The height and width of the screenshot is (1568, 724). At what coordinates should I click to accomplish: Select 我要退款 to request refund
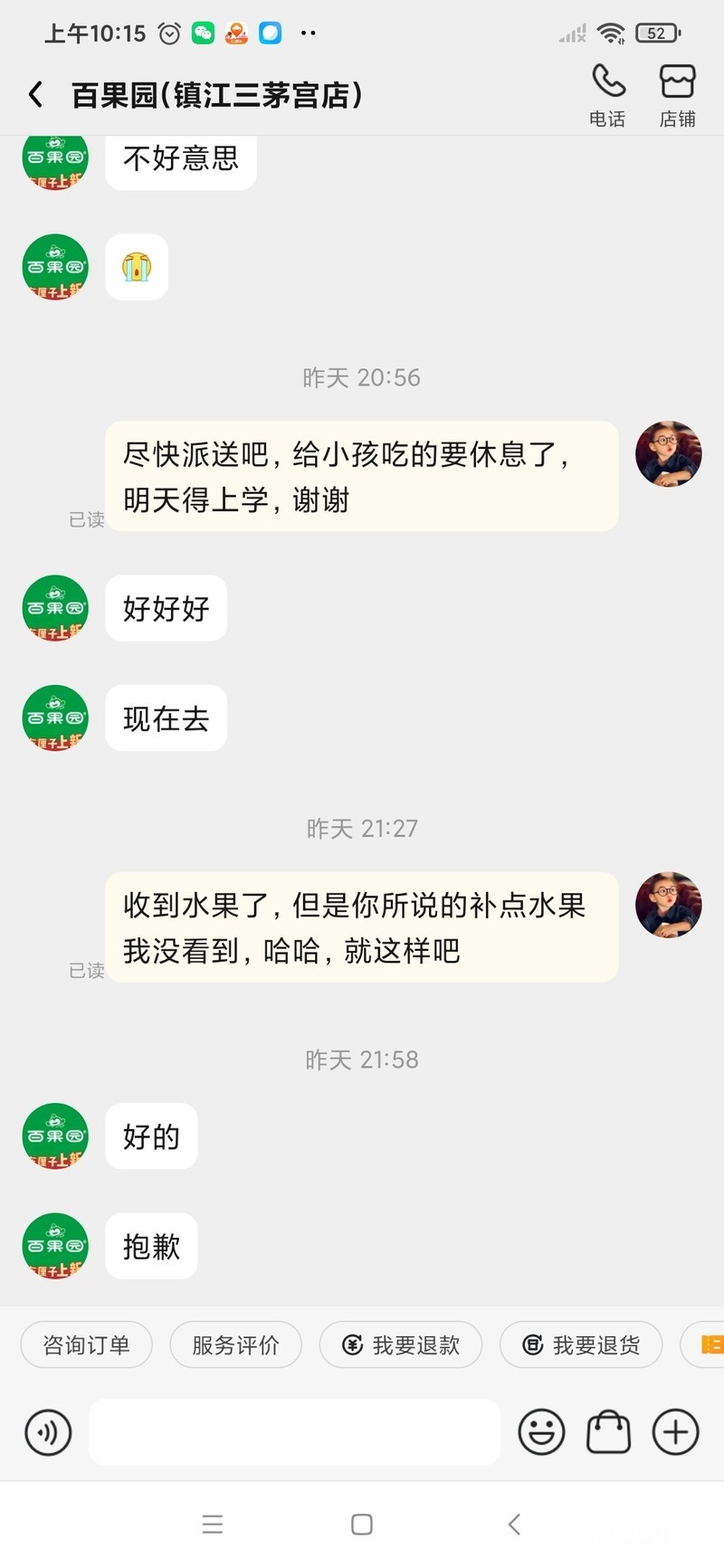[401, 1345]
